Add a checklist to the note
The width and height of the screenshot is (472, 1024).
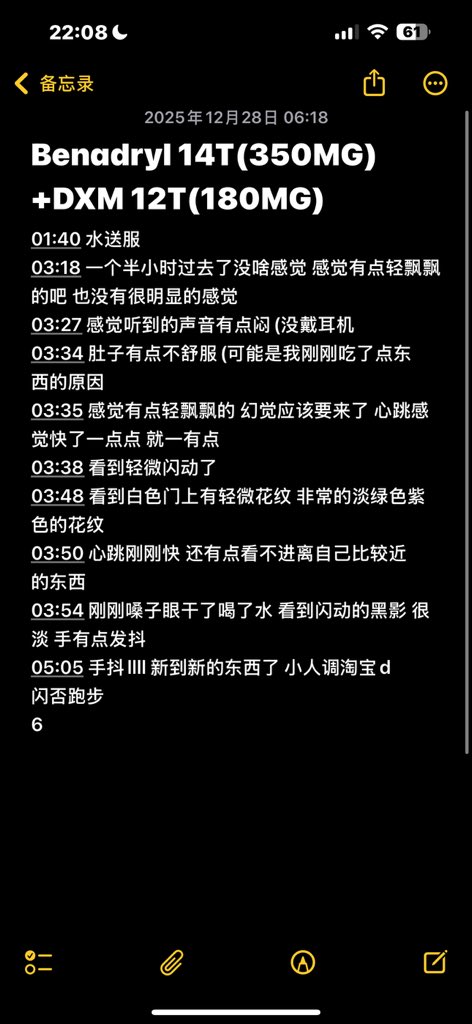[x=39, y=962]
